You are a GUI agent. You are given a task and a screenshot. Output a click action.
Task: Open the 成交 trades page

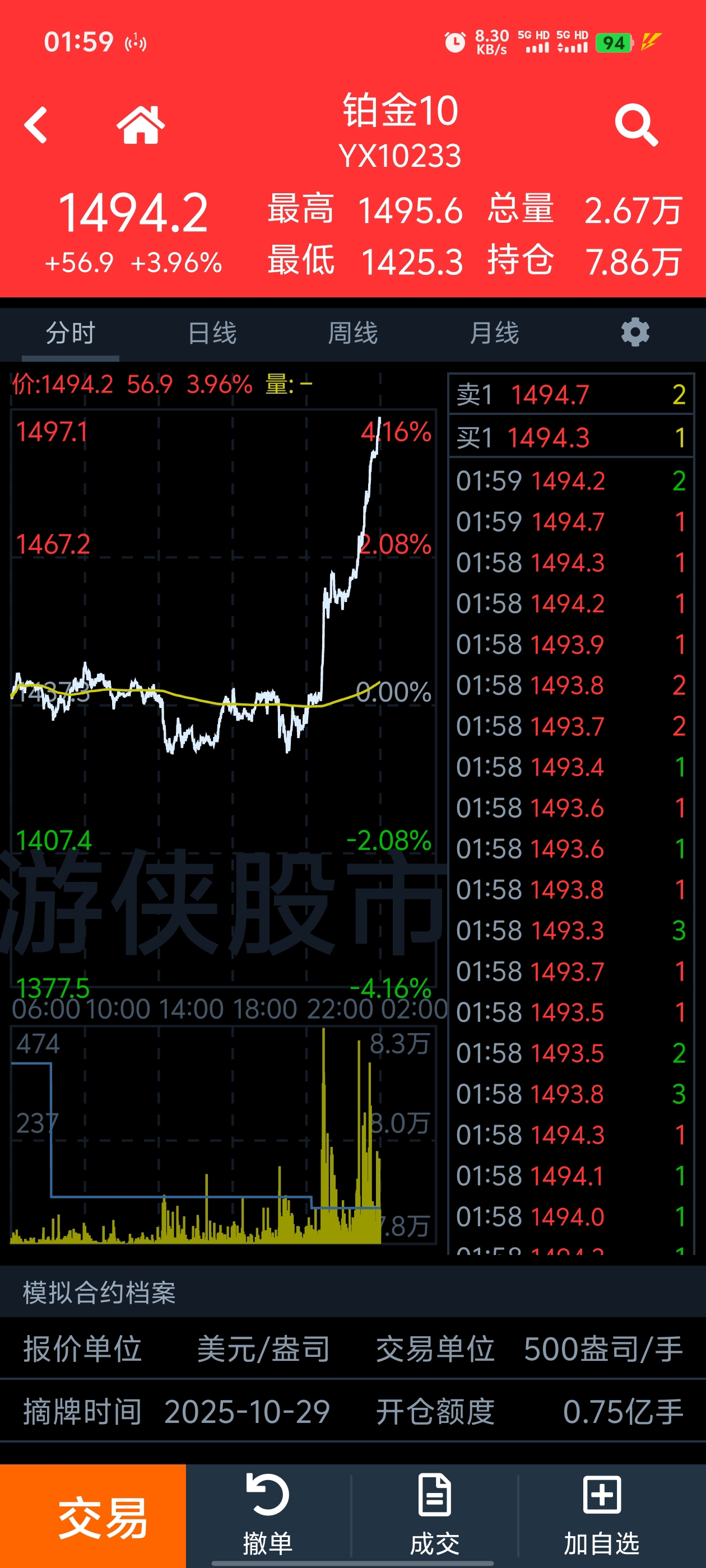435,1515
